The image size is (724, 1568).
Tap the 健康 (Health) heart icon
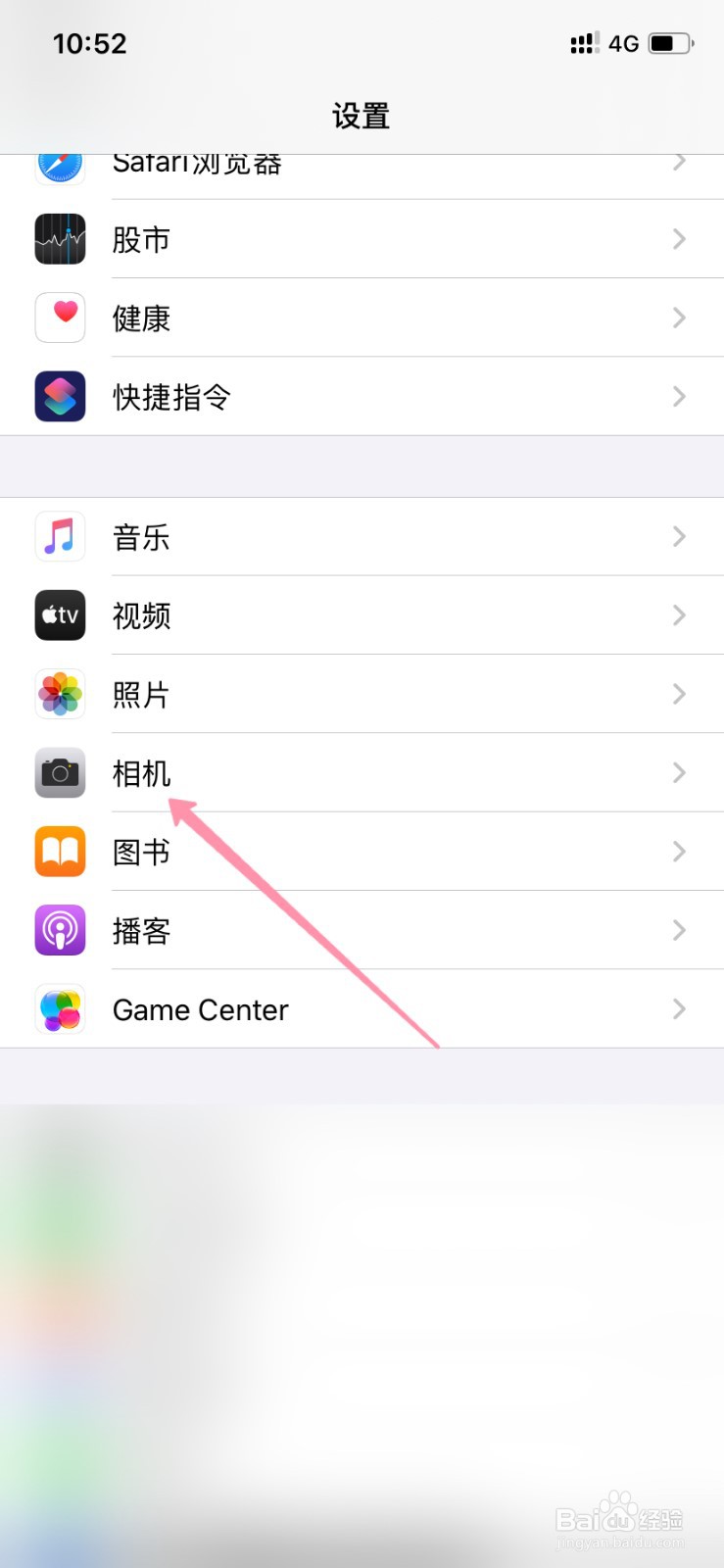click(x=59, y=318)
